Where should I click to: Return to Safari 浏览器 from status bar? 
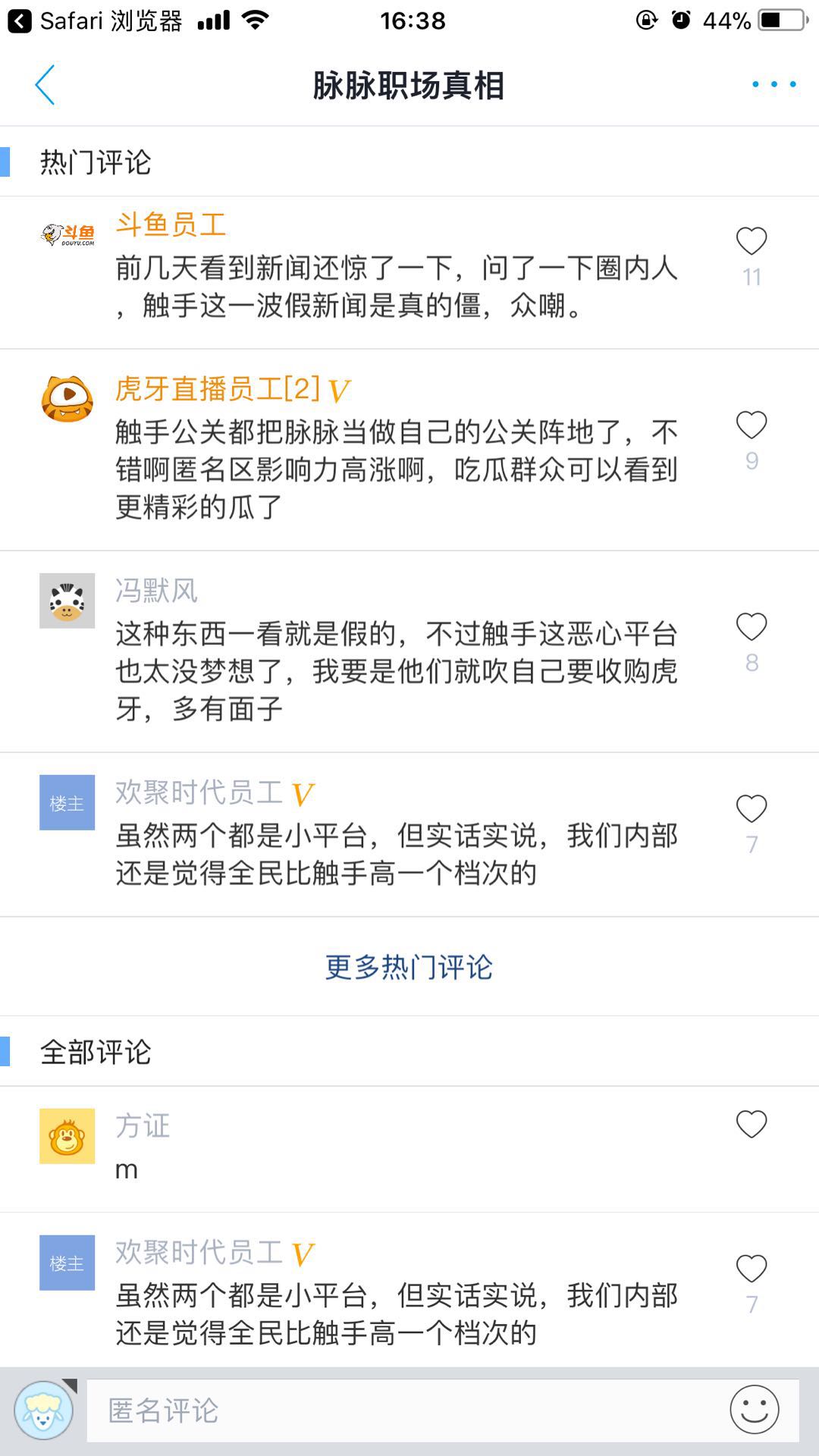click(95, 20)
